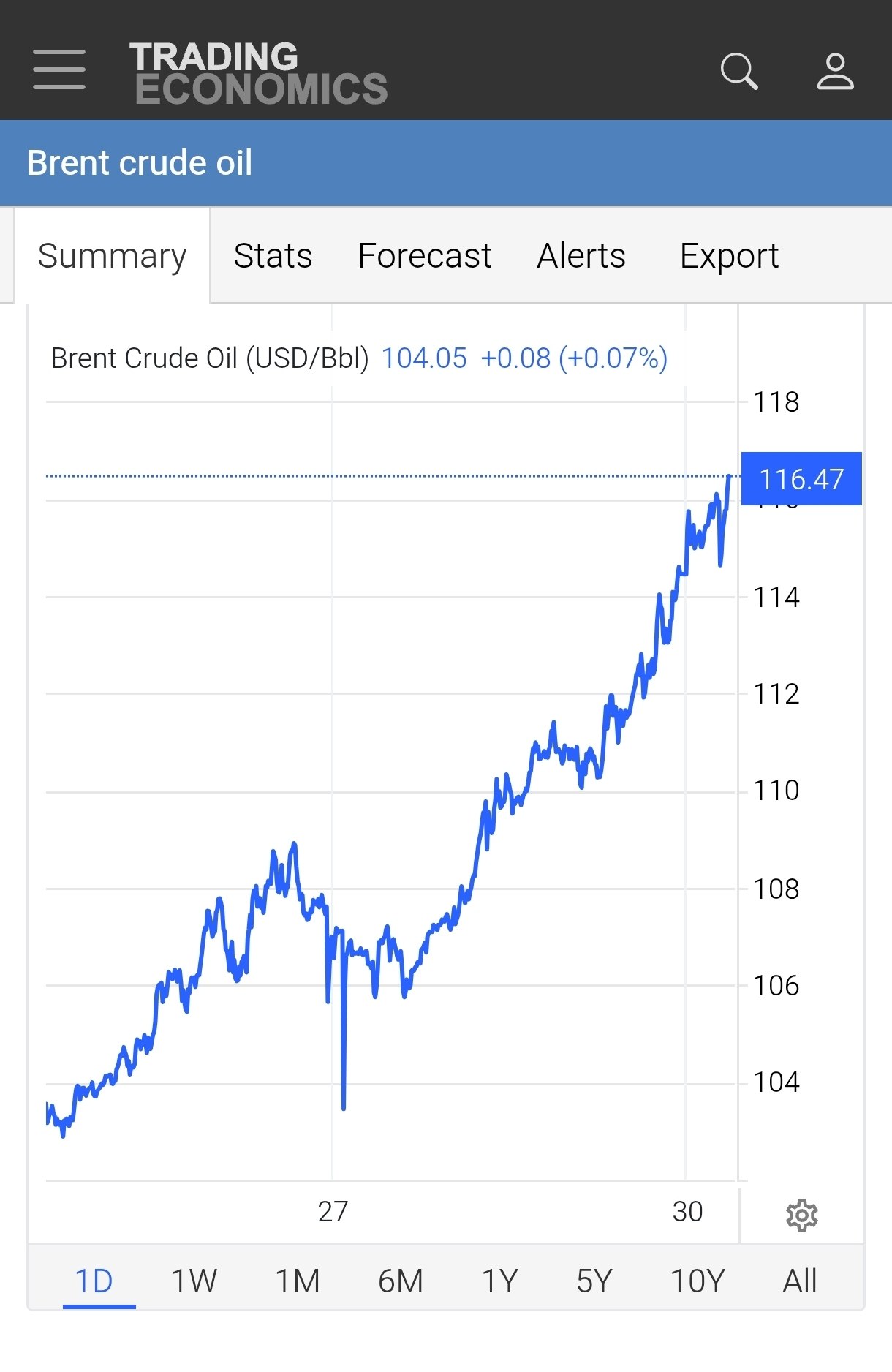View the Forecast tab
The image size is (892, 1372).
point(424,256)
